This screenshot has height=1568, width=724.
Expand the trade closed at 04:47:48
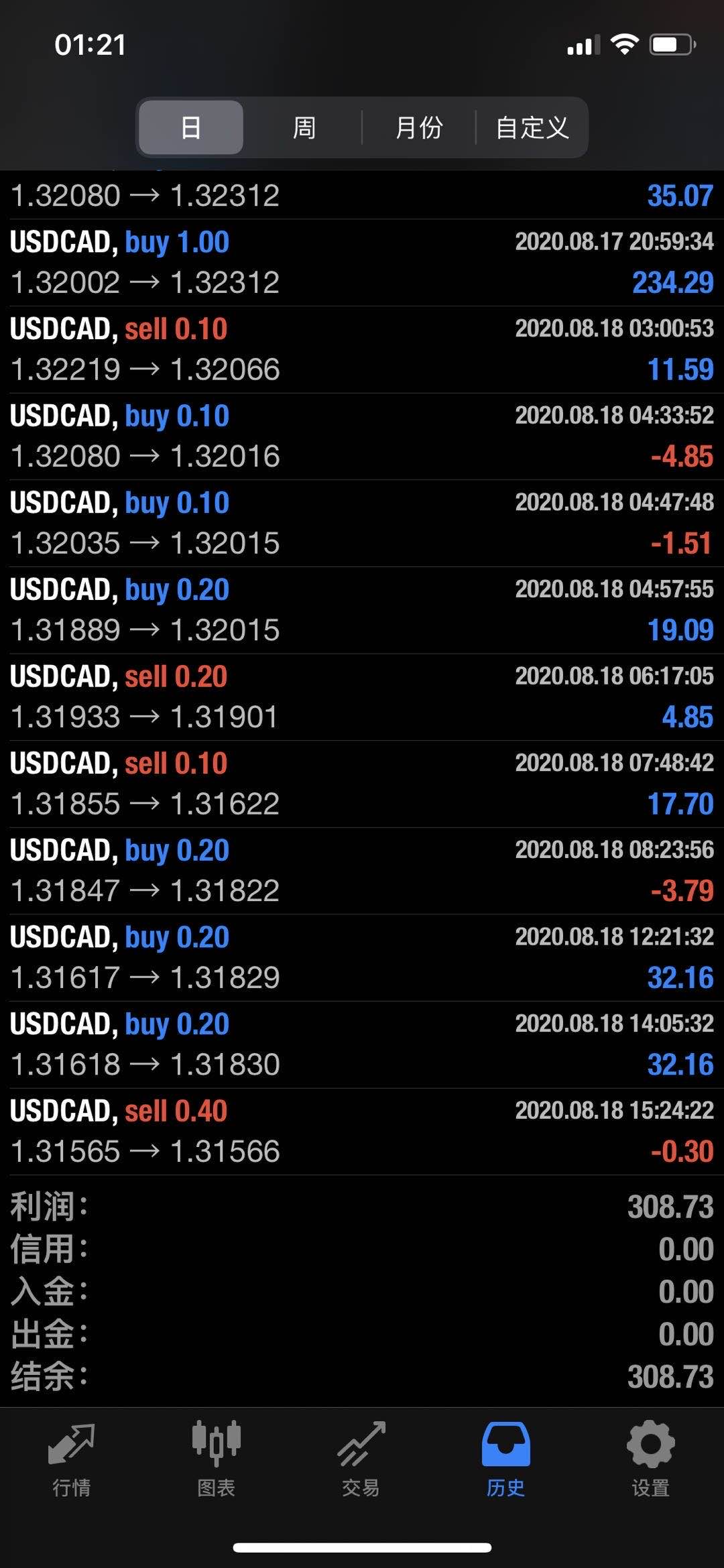click(362, 524)
